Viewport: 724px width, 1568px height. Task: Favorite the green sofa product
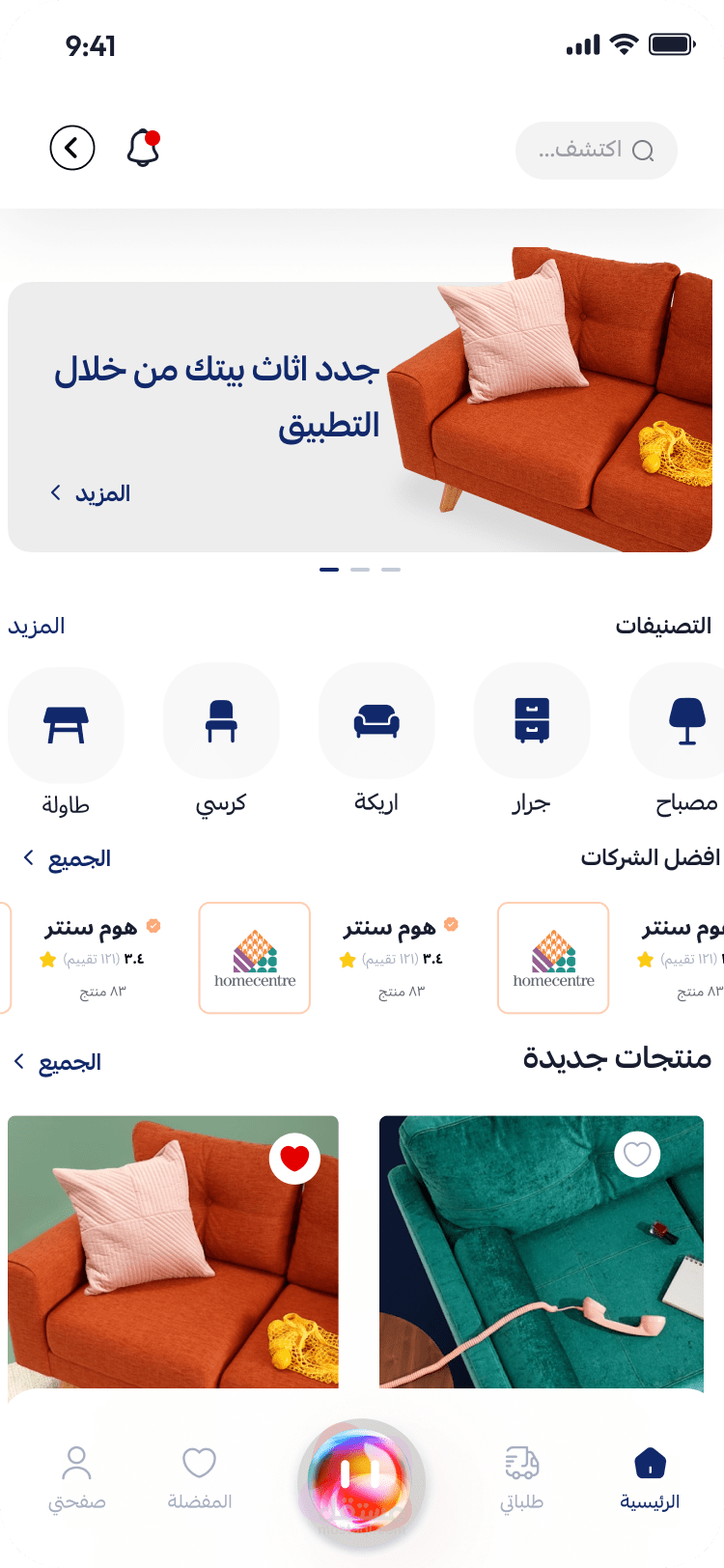[637, 1154]
